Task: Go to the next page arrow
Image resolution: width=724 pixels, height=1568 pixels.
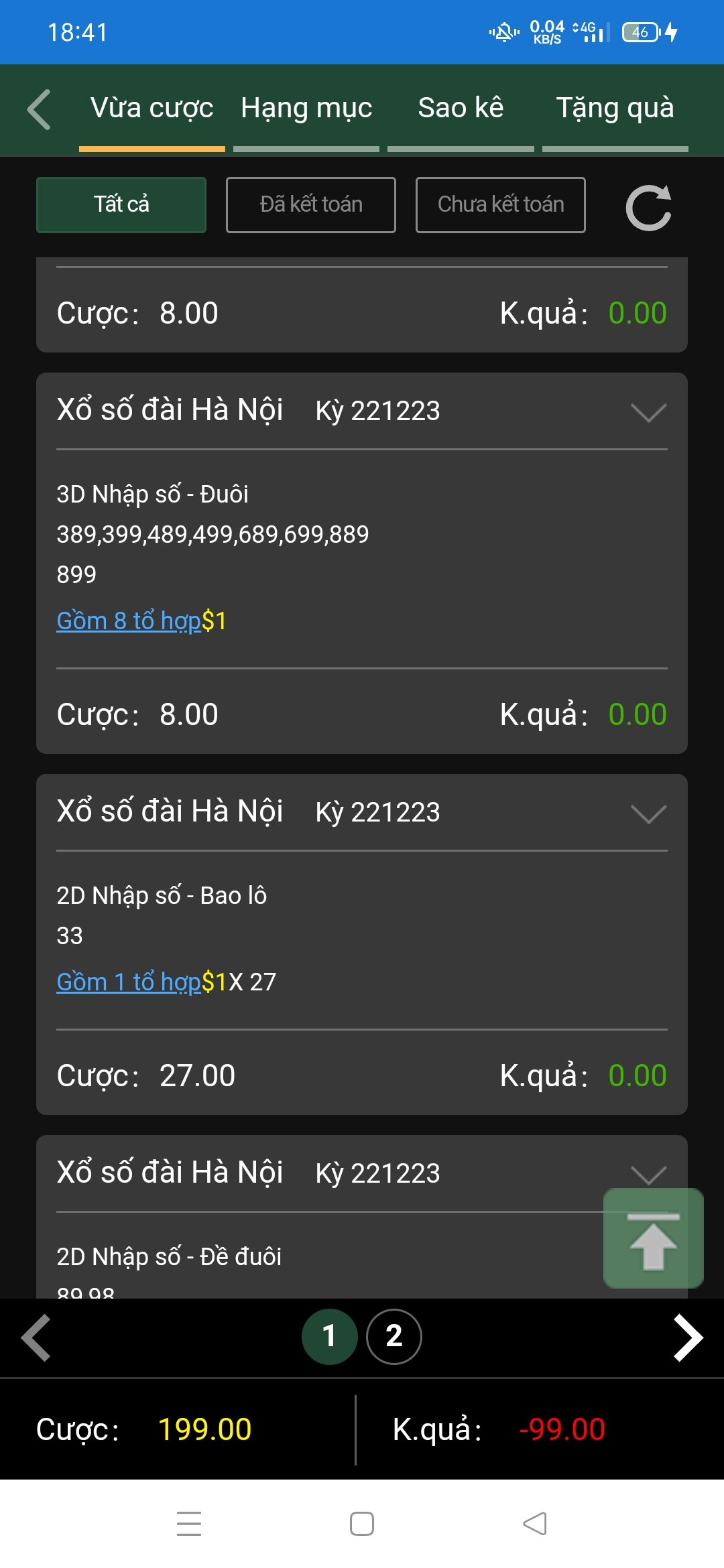Action: point(688,1338)
